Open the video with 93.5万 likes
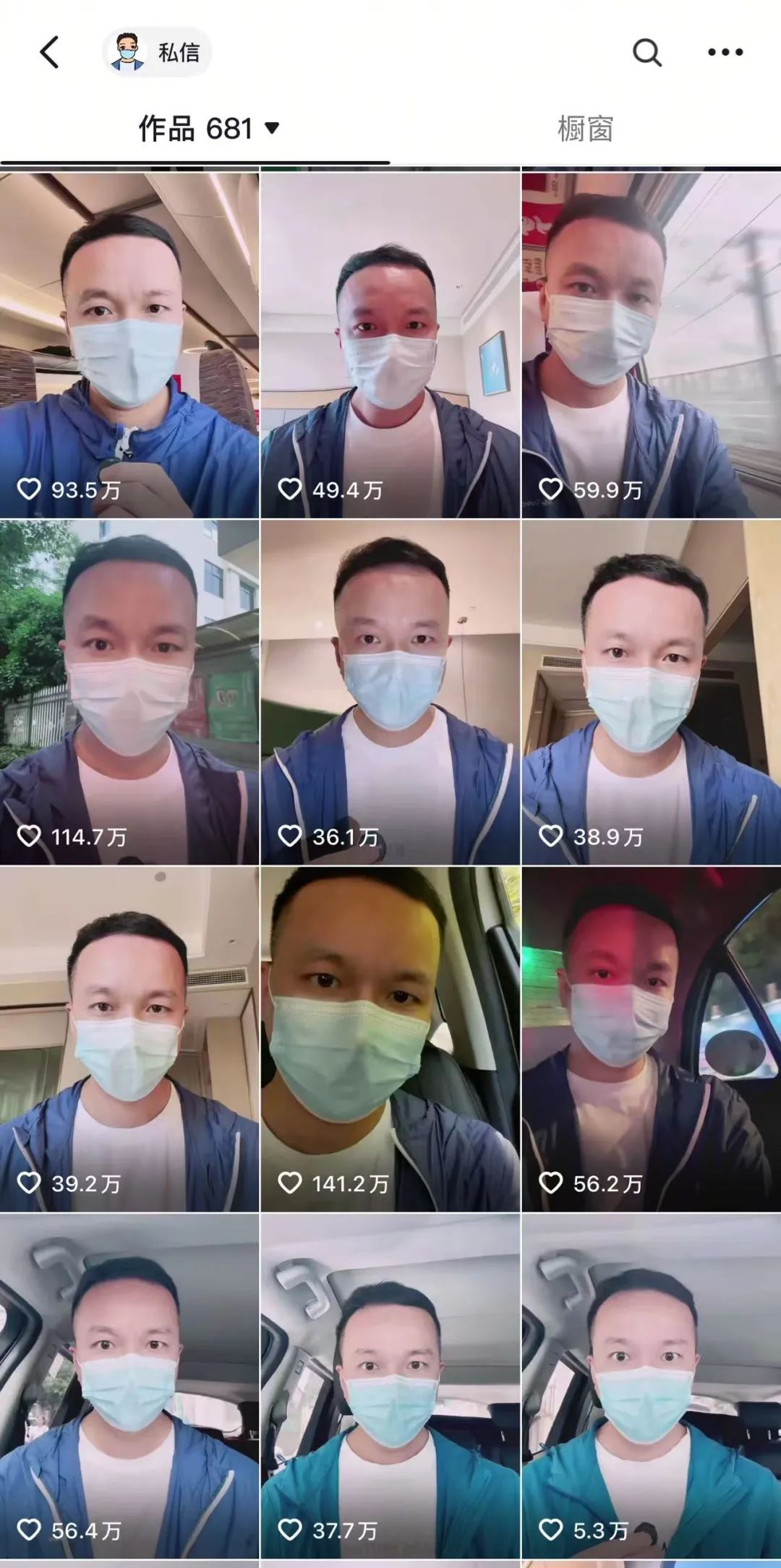Viewport: 781px width, 1568px height. pos(129,345)
